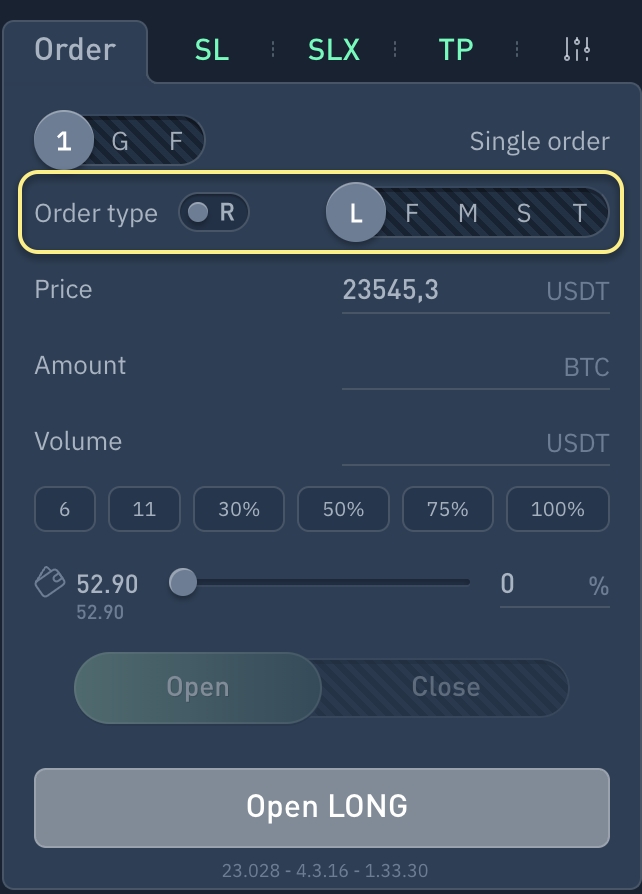This screenshot has height=894, width=642.
Task: Tap the balance percentage slider
Action: [325, 582]
